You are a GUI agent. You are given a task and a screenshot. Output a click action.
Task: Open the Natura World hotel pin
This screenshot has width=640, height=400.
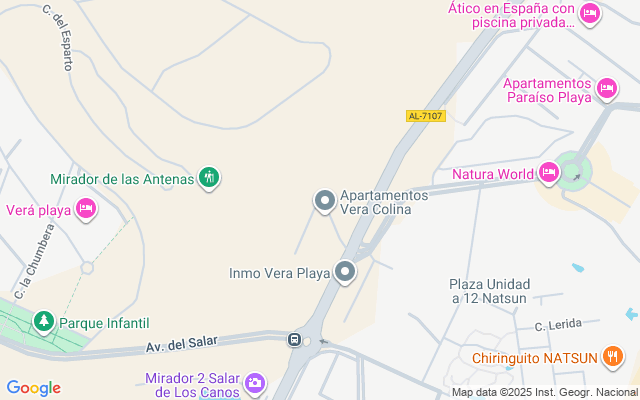pos(548,174)
